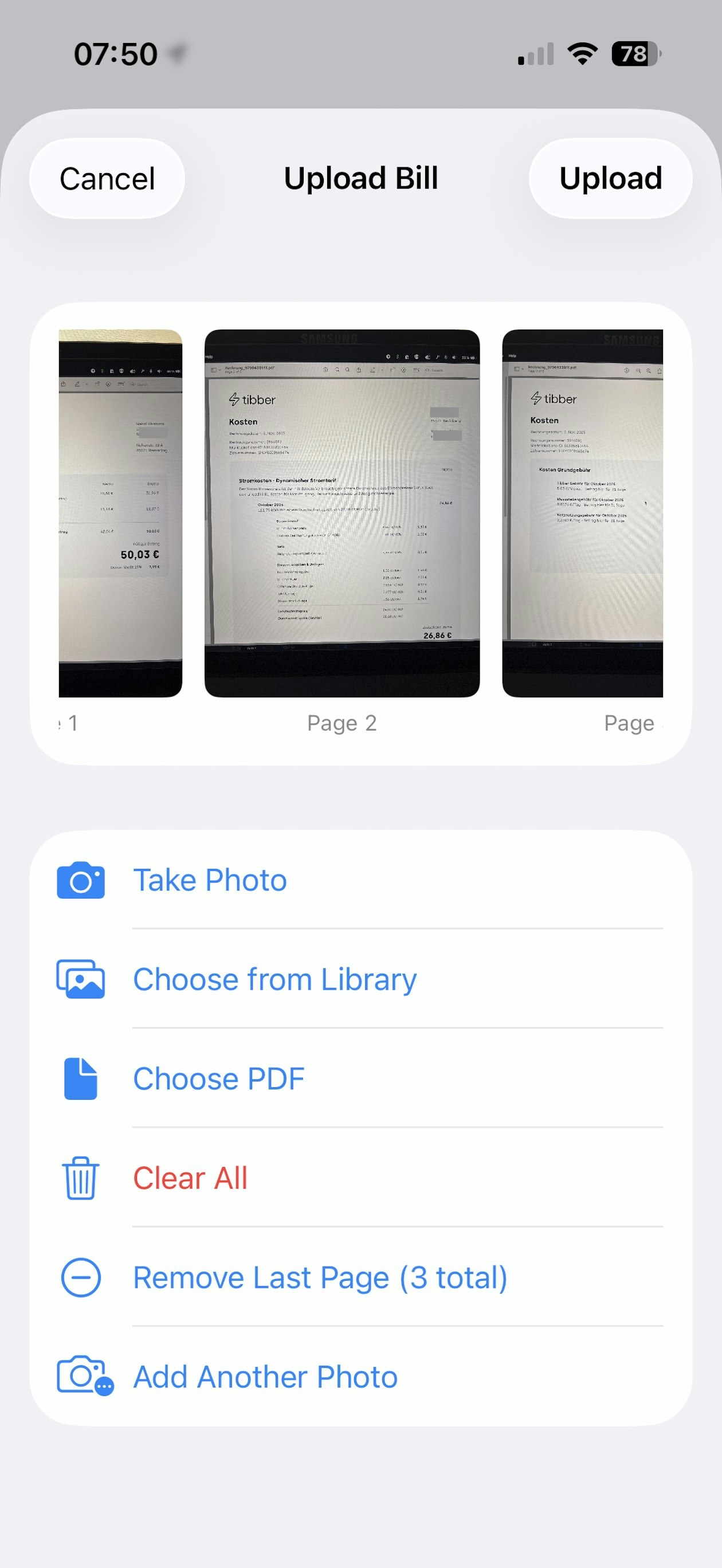Clear All uploaded pages
Image resolution: width=722 pixels, height=1568 pixels.
coord(189,1177)
